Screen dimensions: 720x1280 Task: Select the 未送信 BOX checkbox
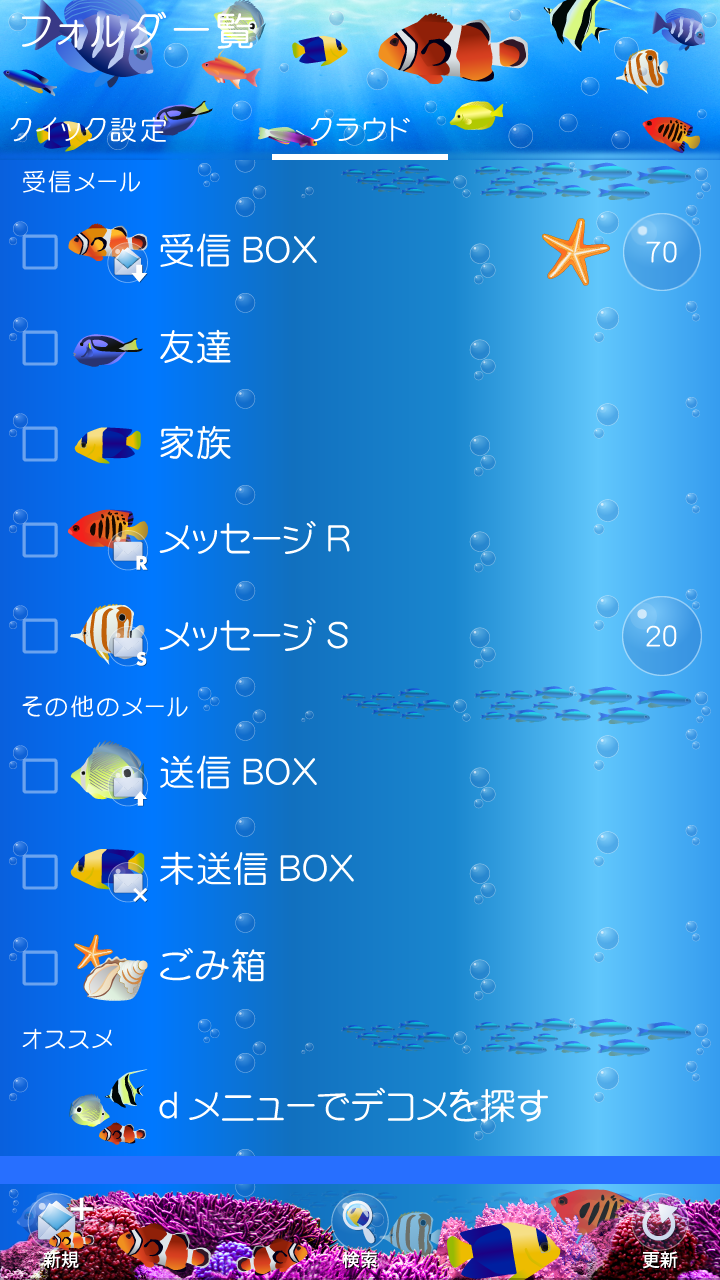point(40,871)
